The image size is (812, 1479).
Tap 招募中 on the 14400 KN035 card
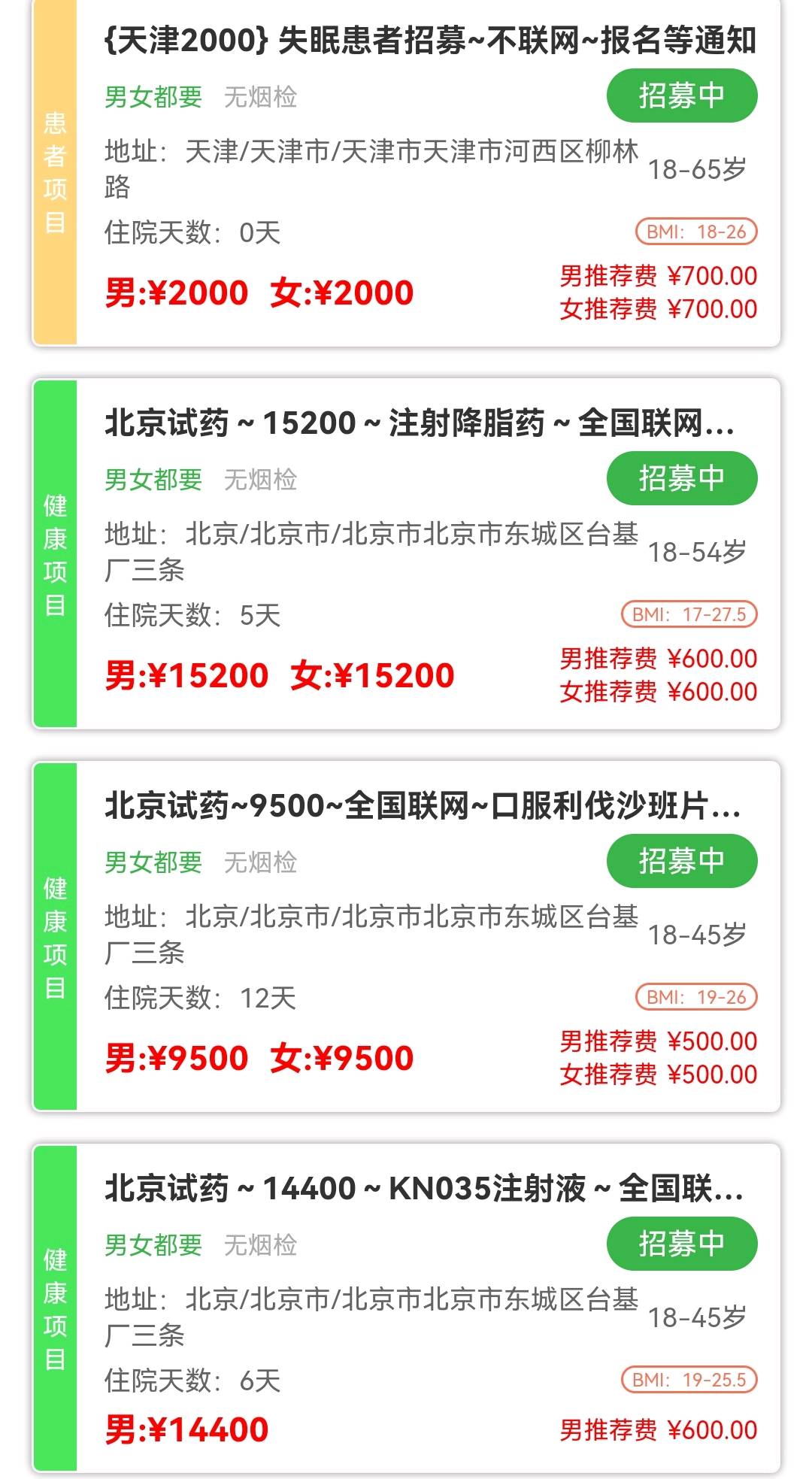[x=682, y=1244]
